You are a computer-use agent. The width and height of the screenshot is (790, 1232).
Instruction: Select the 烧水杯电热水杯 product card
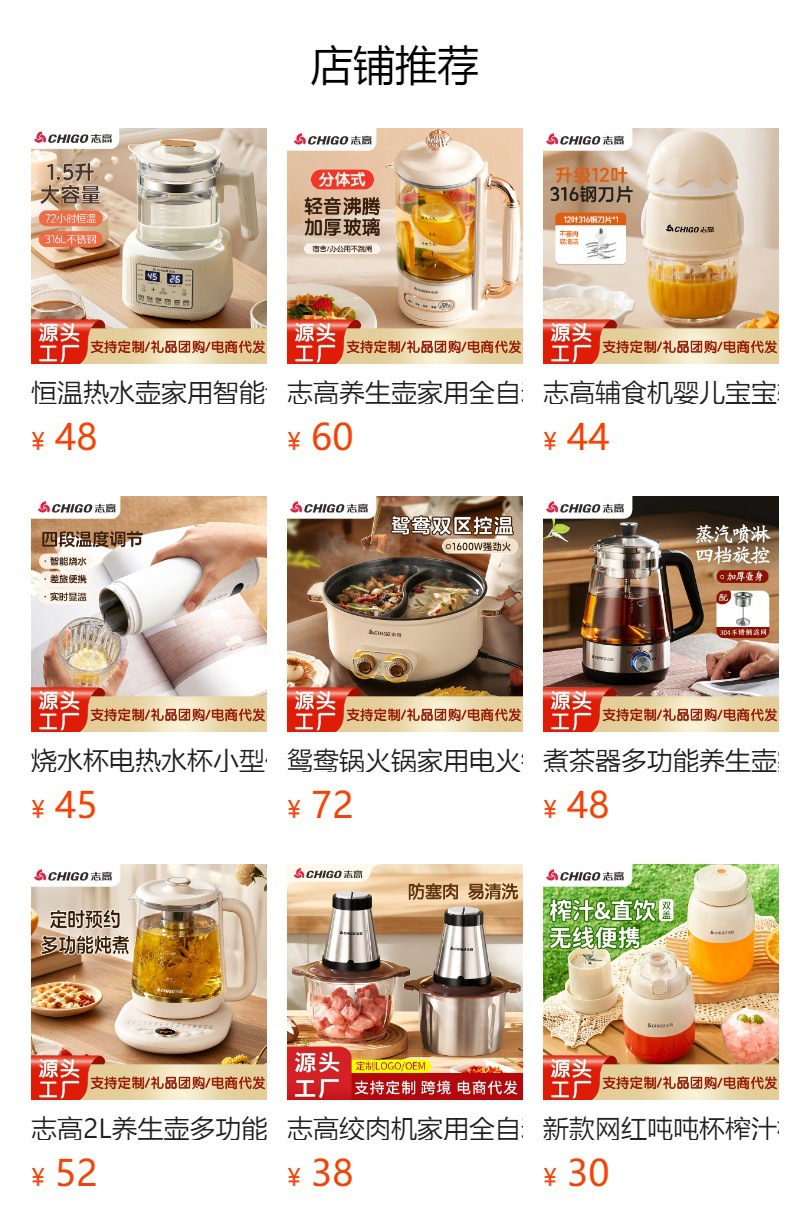pos(149,660)
